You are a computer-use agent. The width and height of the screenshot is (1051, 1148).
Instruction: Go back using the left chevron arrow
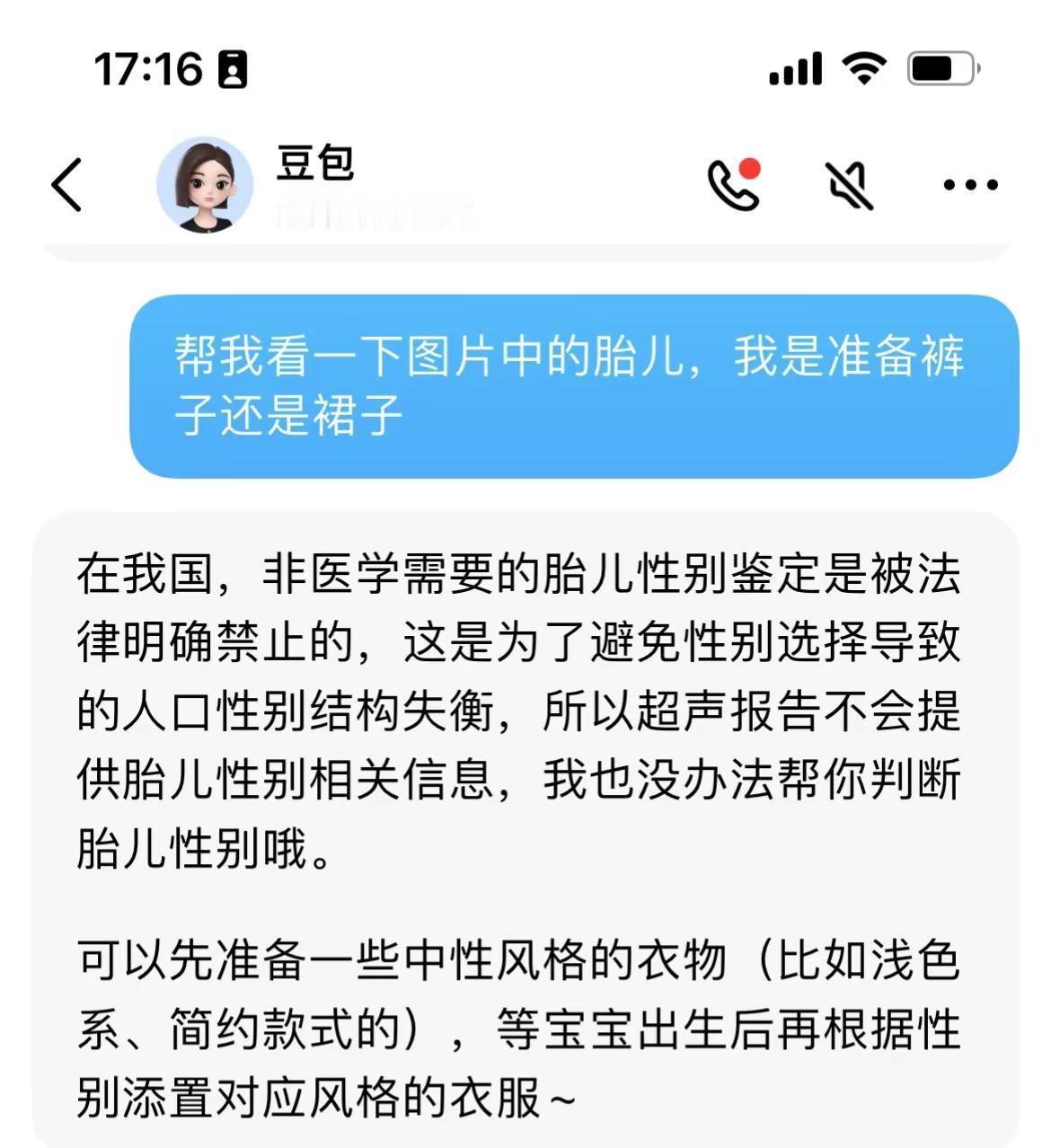click(66, 184)
